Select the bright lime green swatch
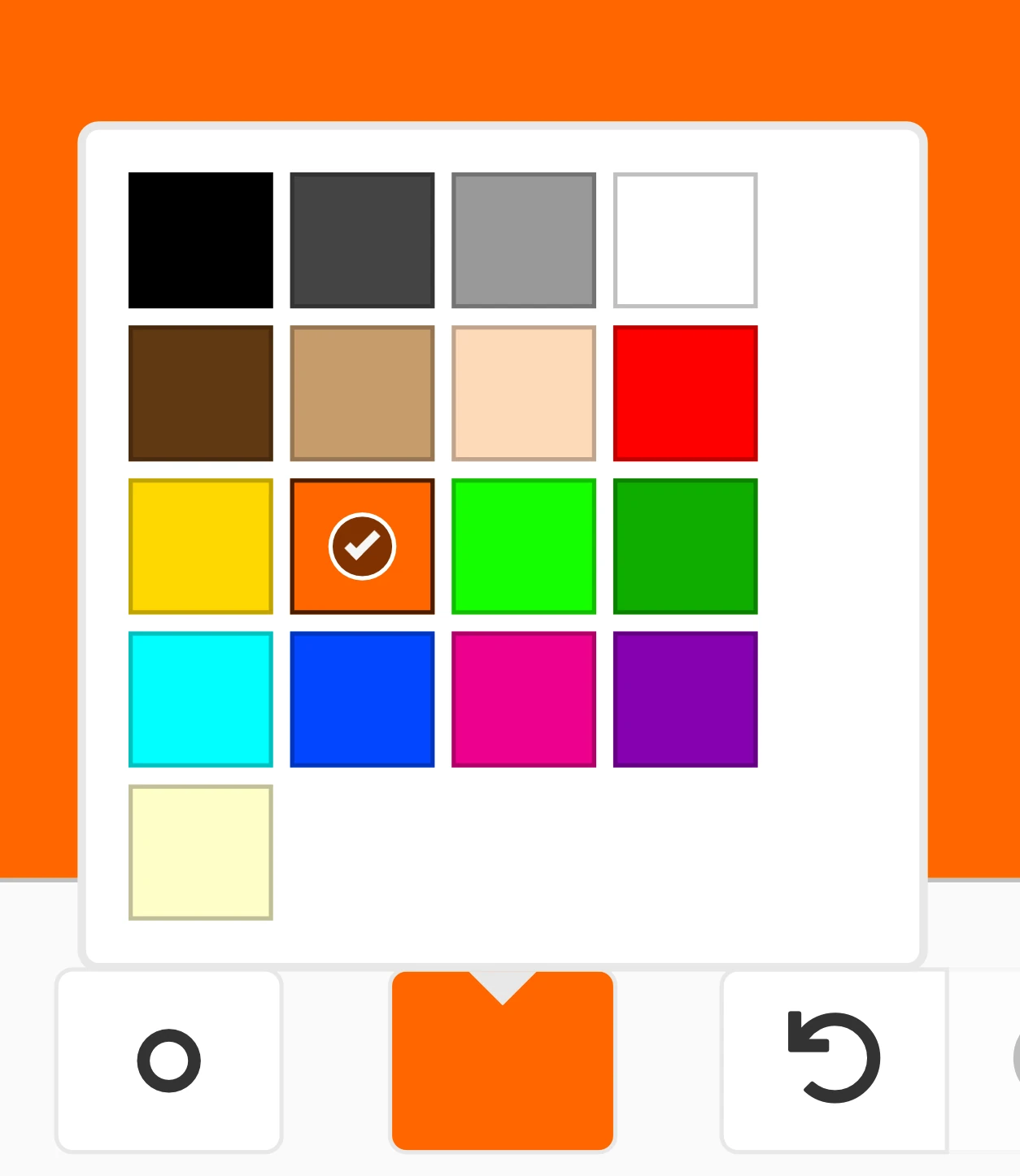The image size is (1020, 1176). pyautogui.click(x=523, y=546)
